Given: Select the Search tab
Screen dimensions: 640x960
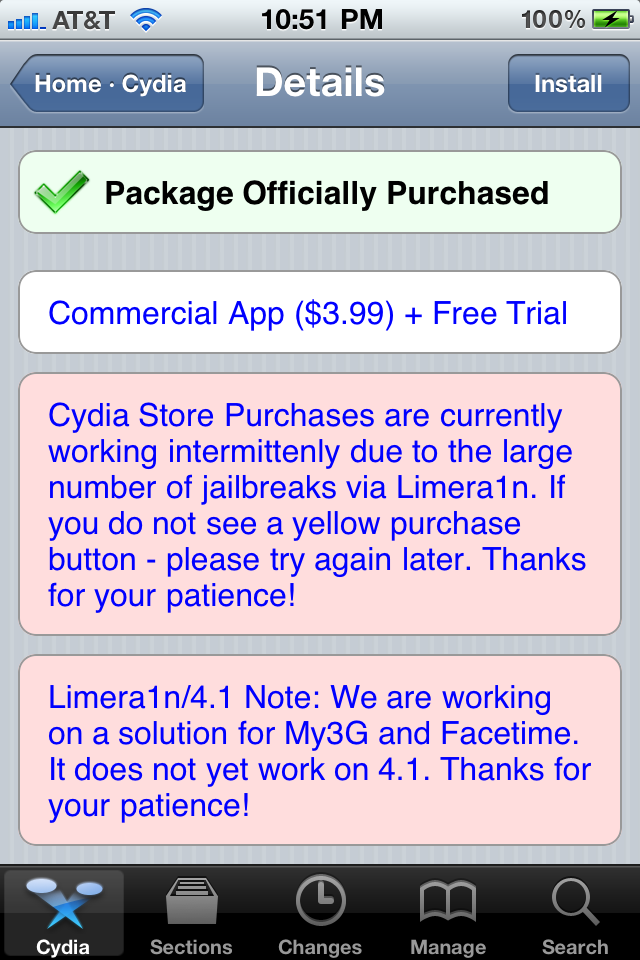Looking at the screenshot, I should (575, 915).
